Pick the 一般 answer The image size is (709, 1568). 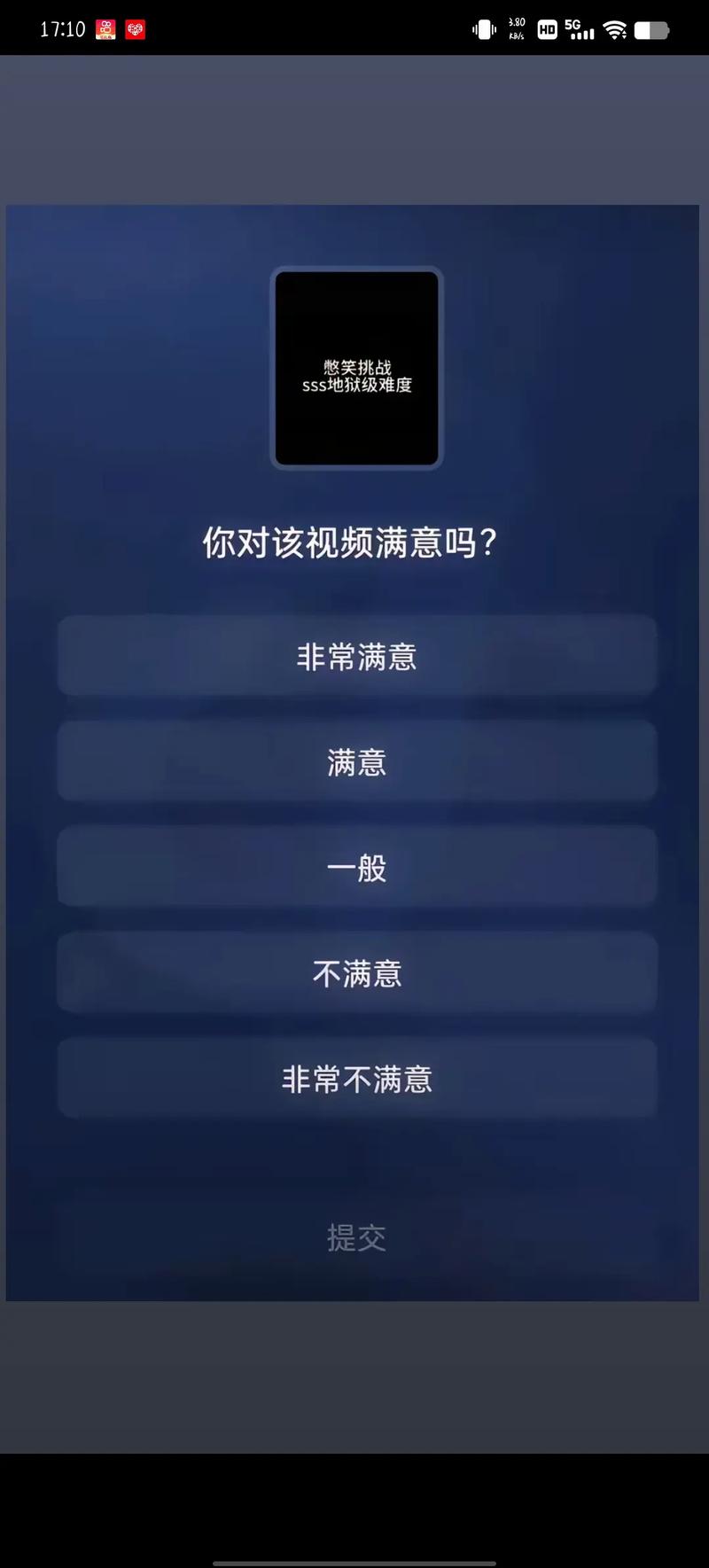356,868
